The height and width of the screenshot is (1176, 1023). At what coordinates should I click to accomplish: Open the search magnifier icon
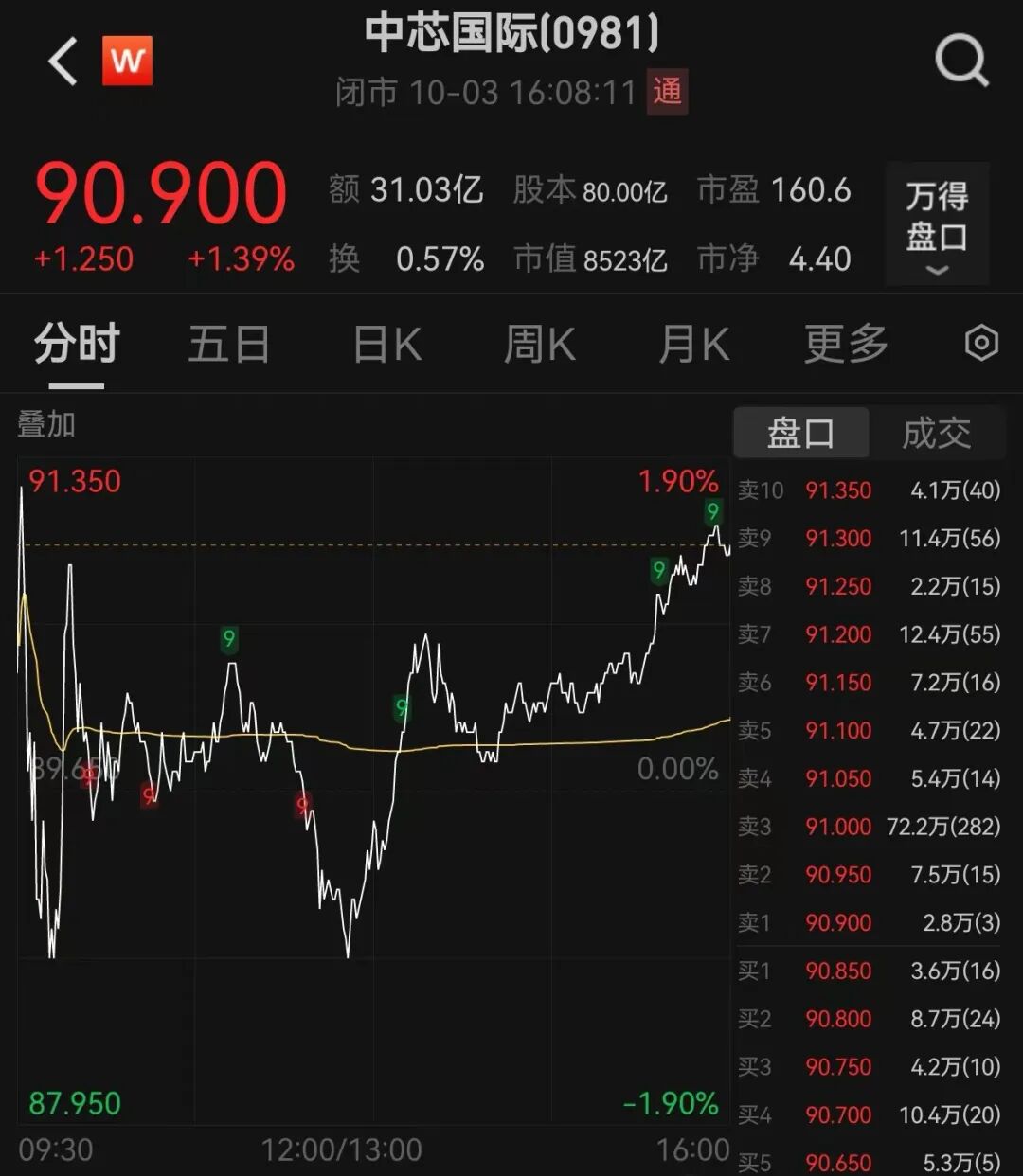[x=960, y=62]
